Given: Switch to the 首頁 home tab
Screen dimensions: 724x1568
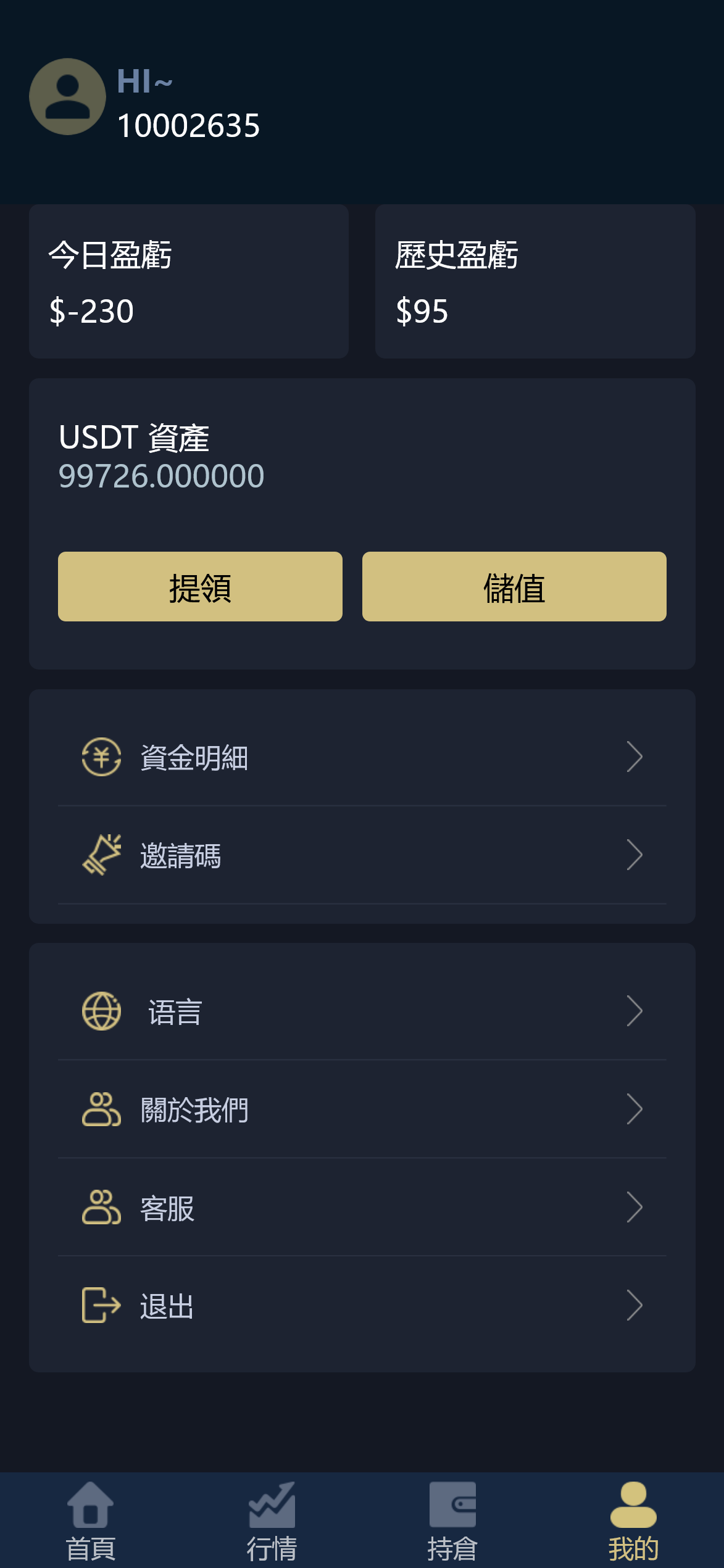Looking at the screenshot, I should click(91, 1520).
